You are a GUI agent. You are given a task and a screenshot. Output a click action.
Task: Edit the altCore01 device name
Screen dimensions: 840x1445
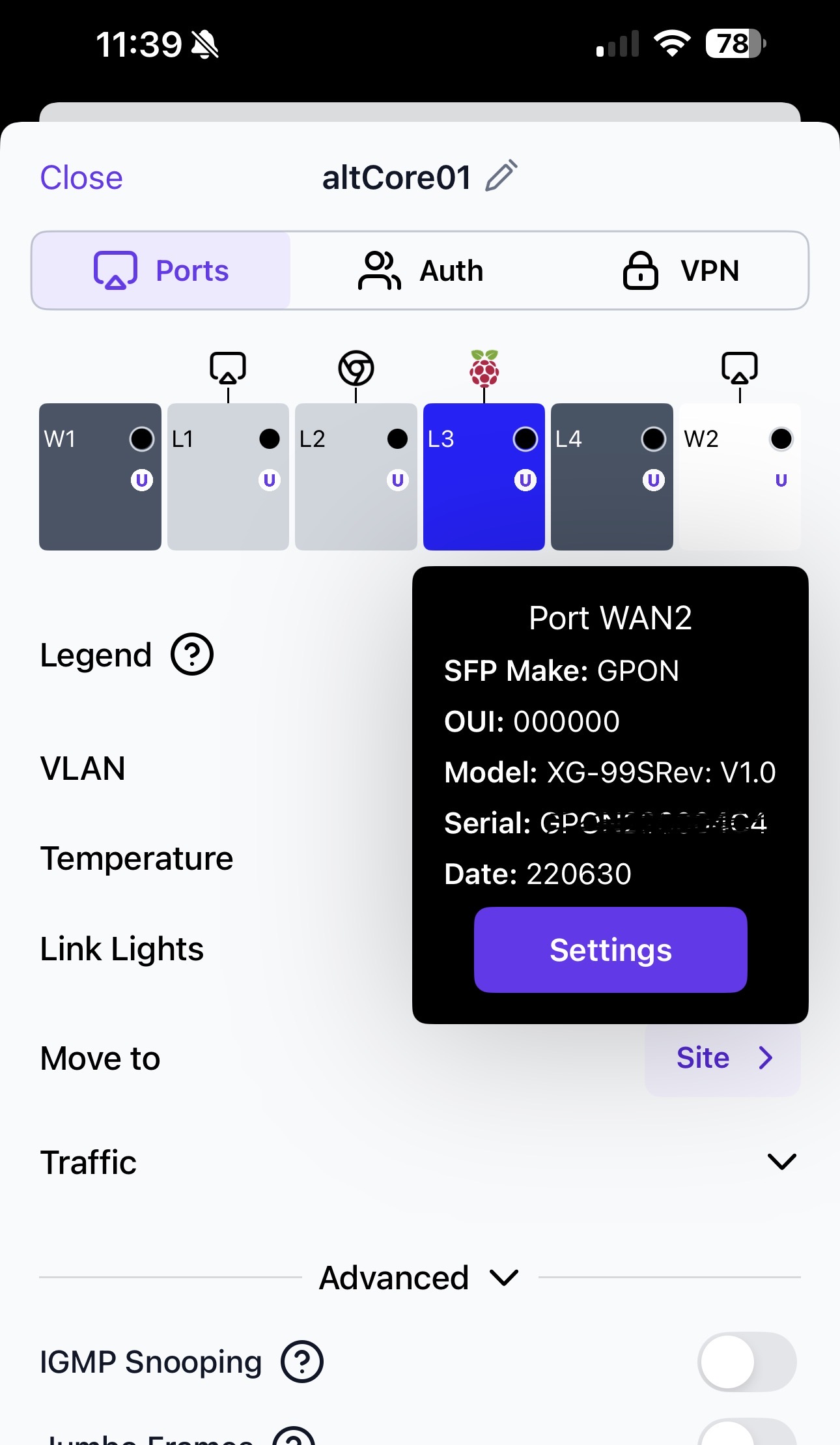click(501, 177)
